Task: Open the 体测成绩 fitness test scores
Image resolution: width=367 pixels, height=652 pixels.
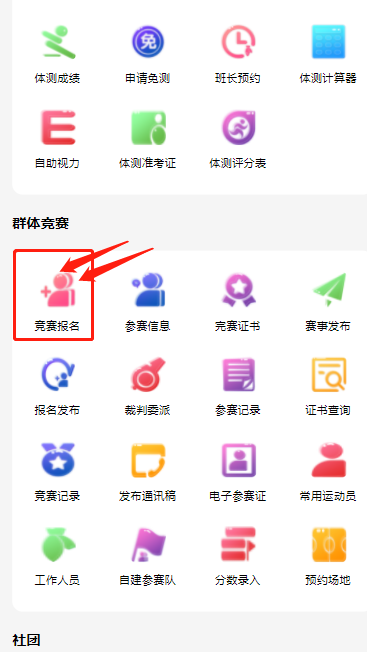Action: [x=57, y=54]
